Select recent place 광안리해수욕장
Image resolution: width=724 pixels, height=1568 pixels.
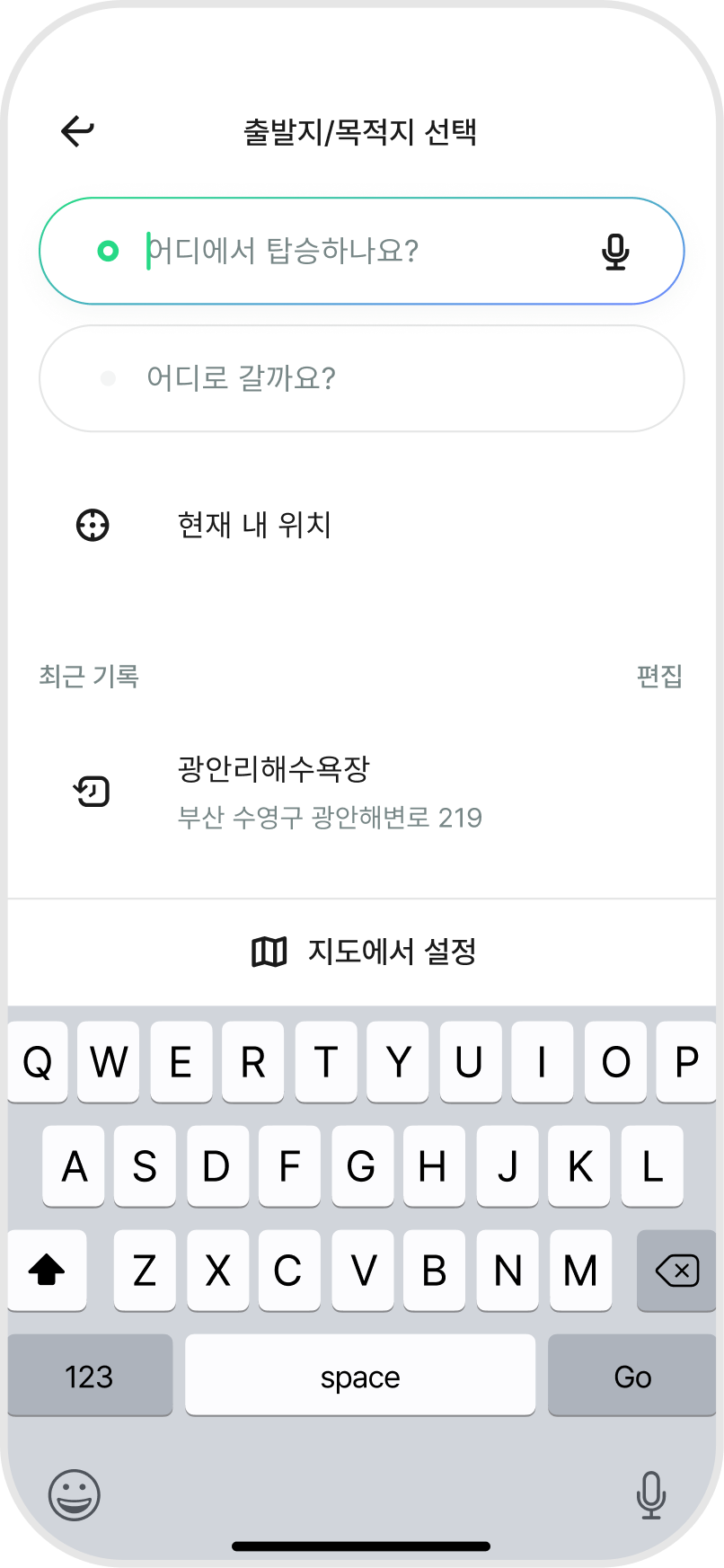(362, 792)
